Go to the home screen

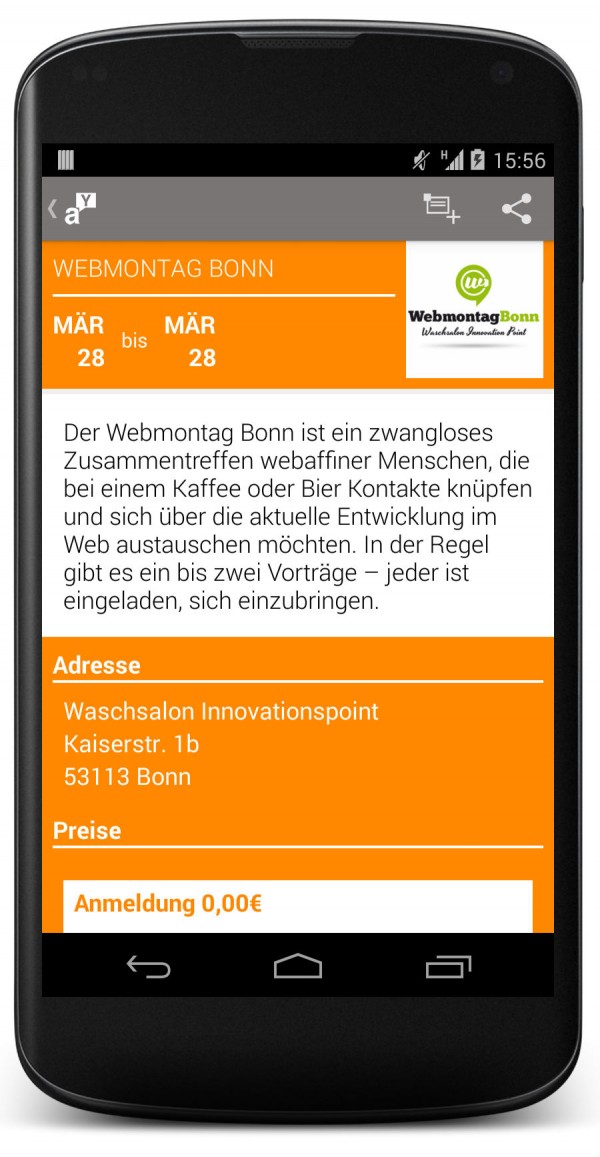(x=297, y=966)
